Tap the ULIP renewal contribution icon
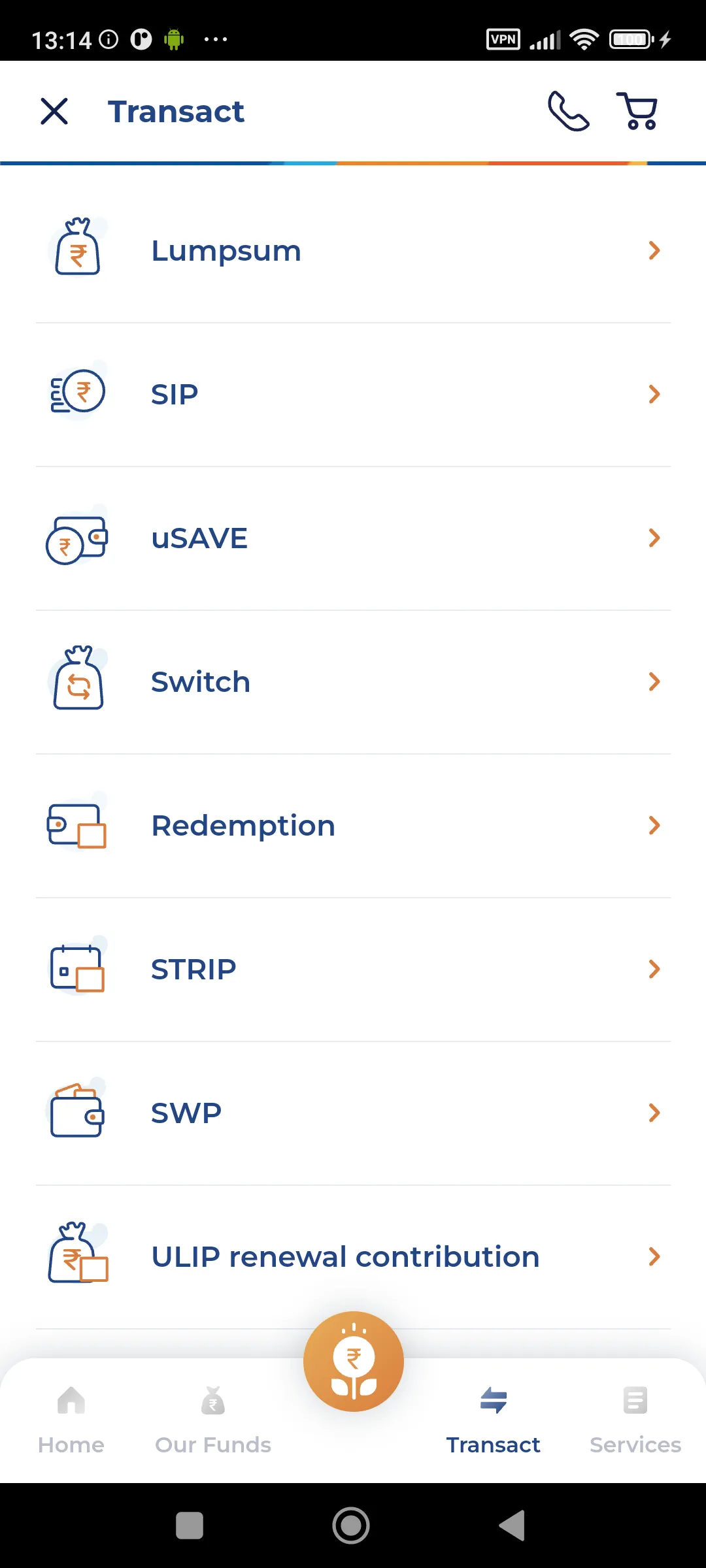The width and height of the screenshot is (706, 1568). pos(77,1254)
